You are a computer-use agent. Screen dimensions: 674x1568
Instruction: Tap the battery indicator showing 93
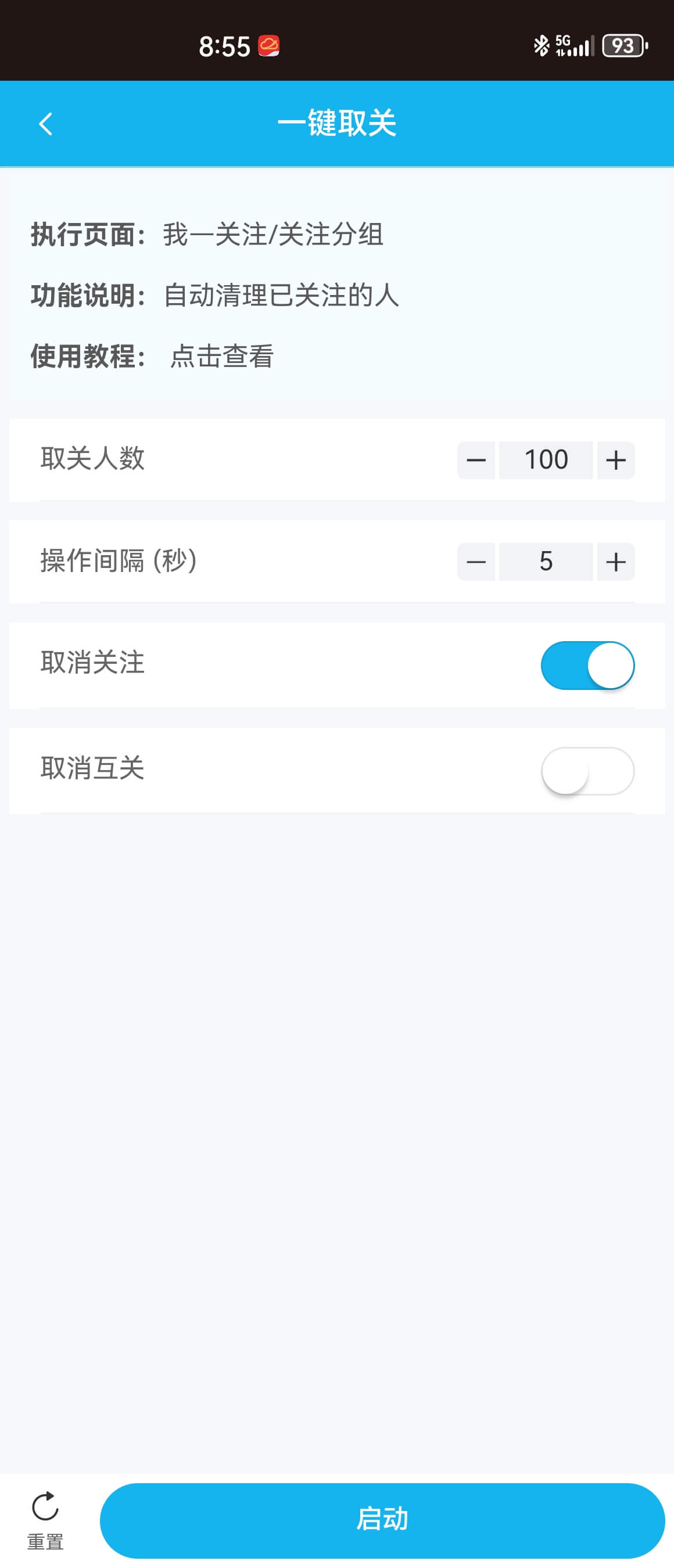[x=622, y=45]
